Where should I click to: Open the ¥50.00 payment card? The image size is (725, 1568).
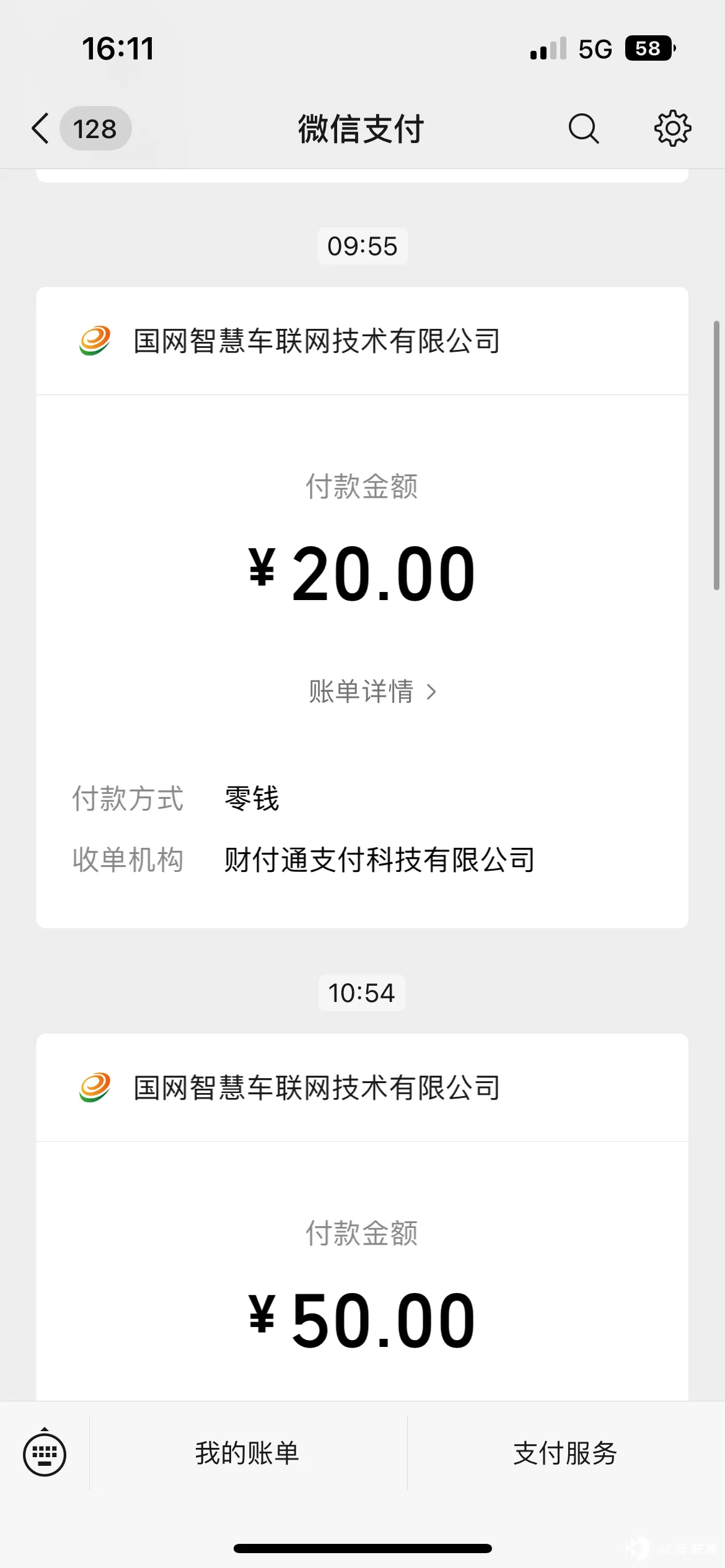362,1216
